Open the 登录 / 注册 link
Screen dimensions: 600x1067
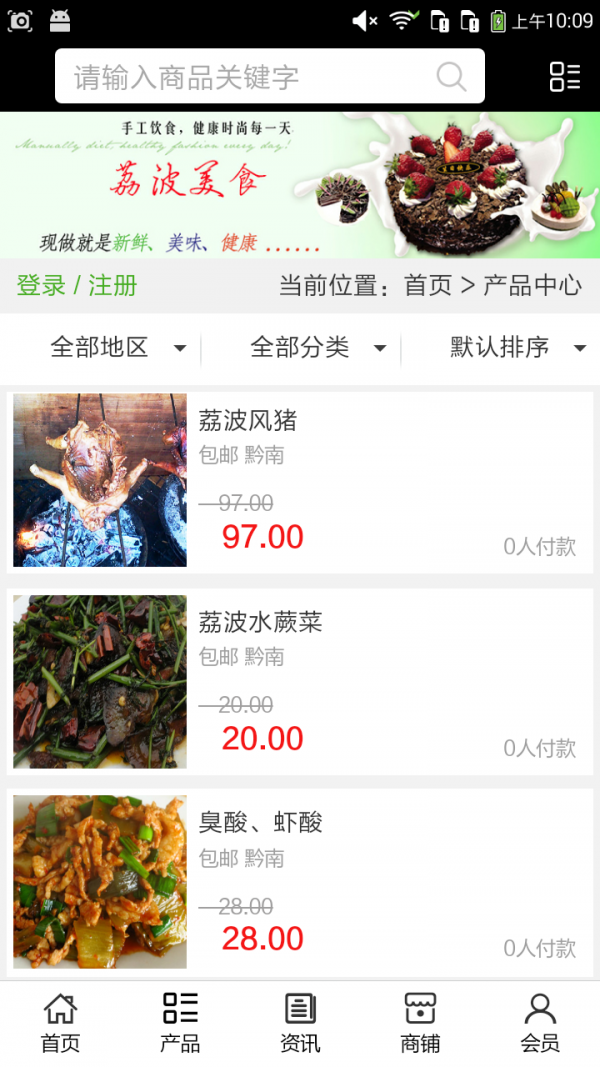point(77,285)
